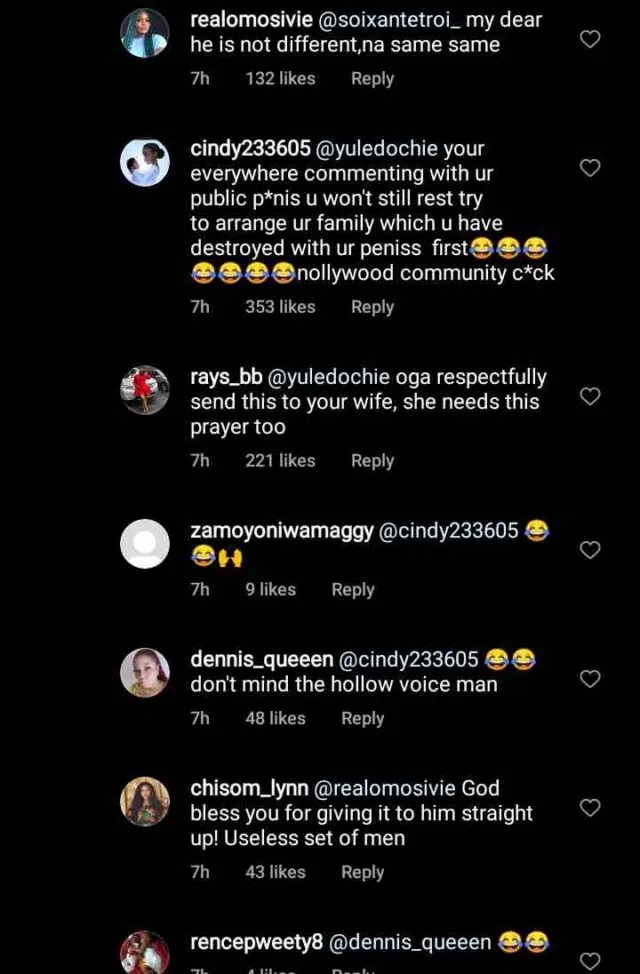Reply to chisom_lynn's comment

[x=362, y=872]
